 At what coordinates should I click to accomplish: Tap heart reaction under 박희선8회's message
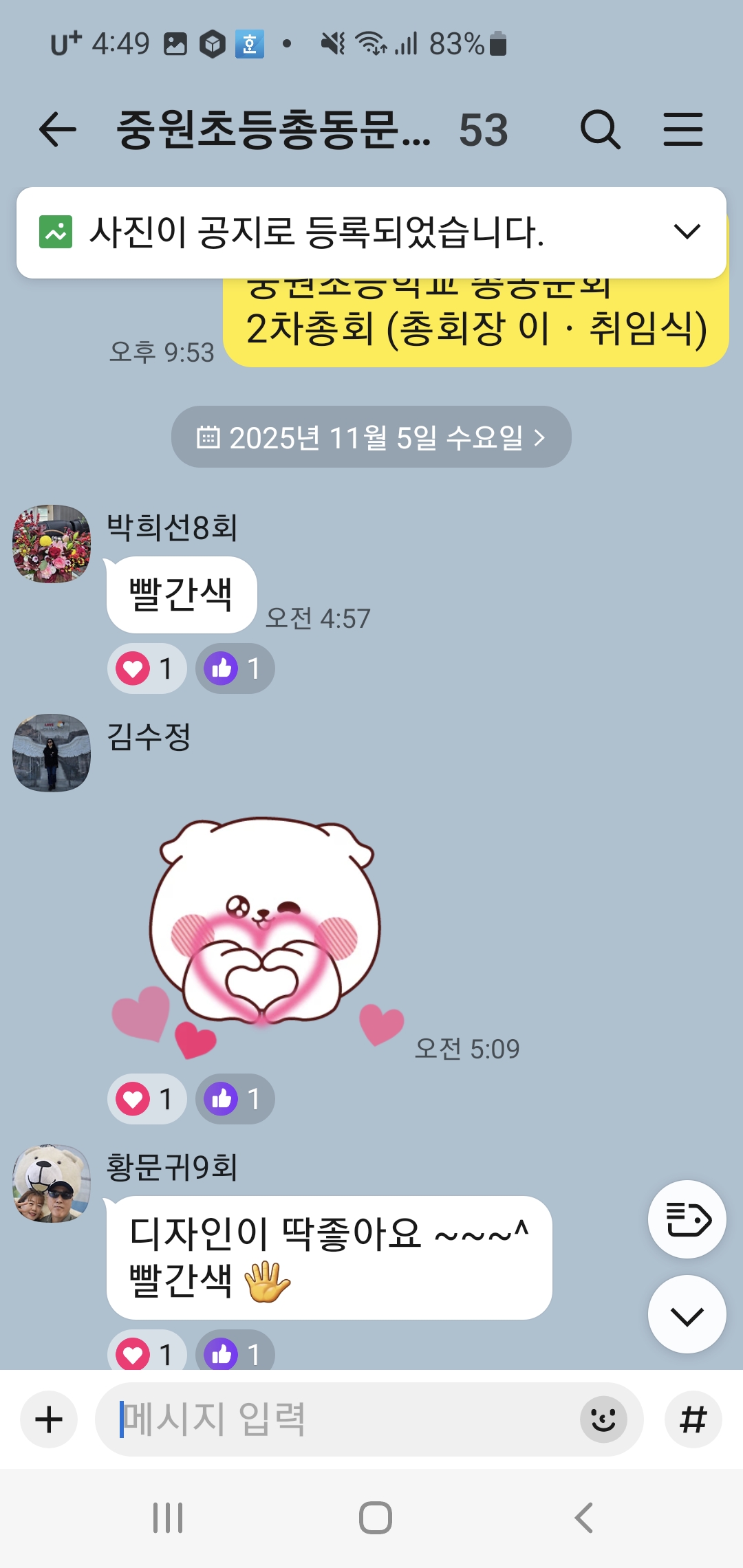(x=146, y=668)
